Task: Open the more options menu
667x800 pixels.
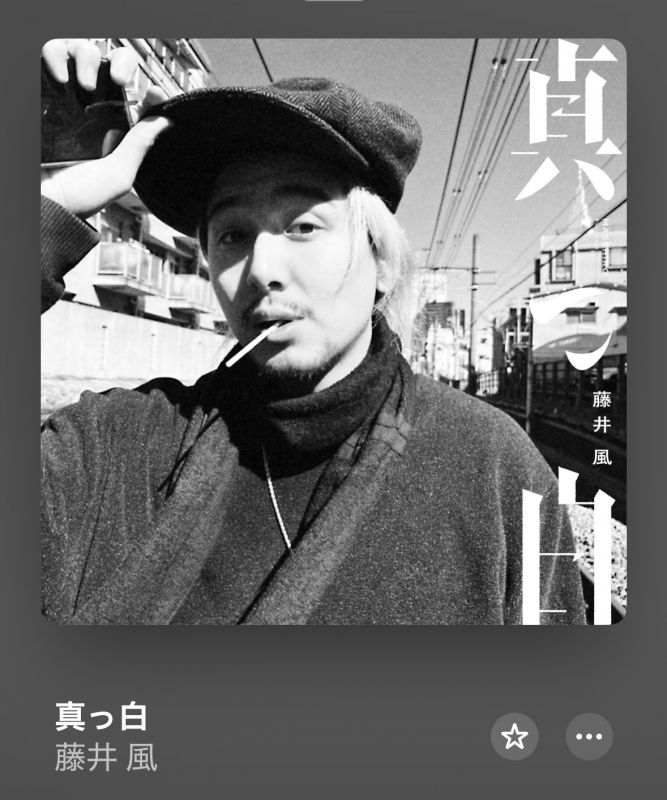Action: point(589,737)
